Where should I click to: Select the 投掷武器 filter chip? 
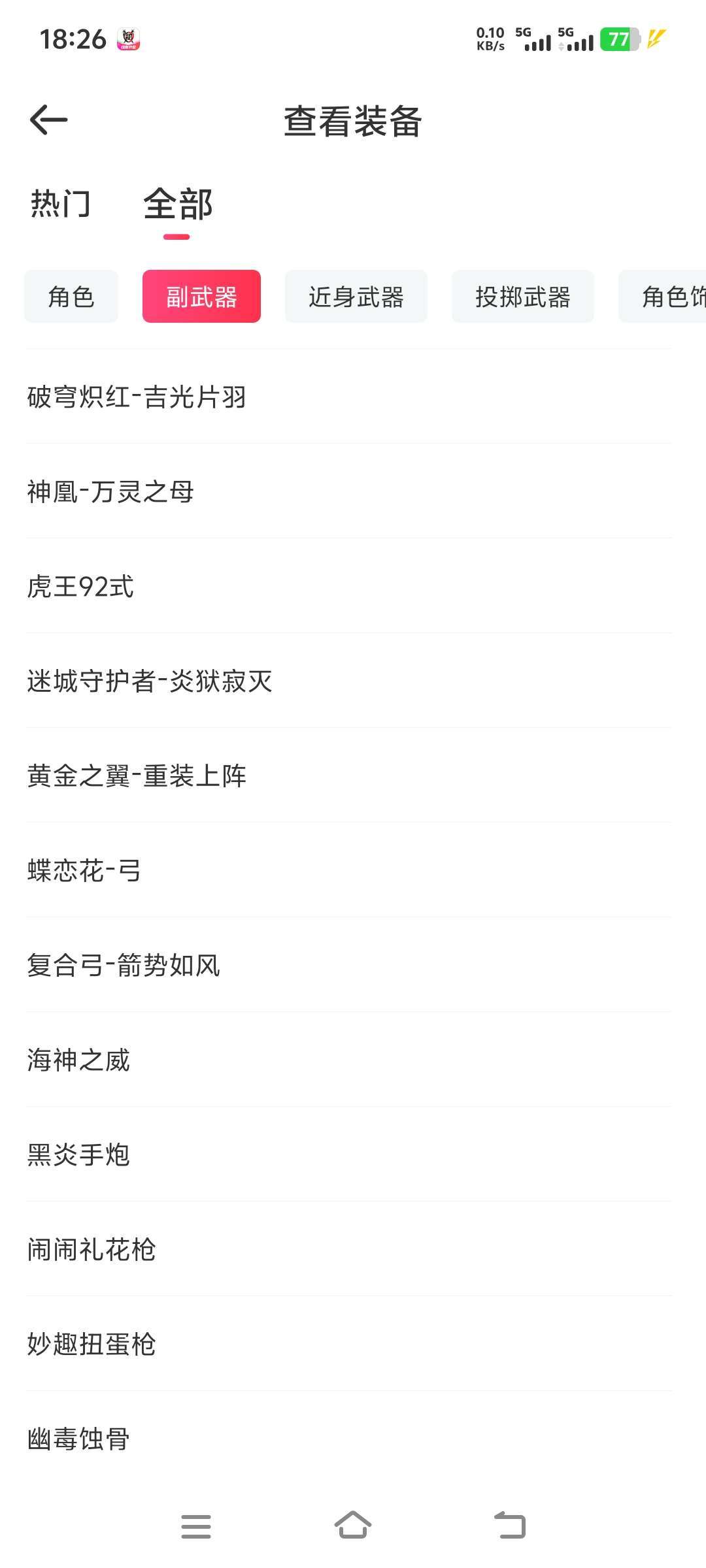click(x=522, y=297)
